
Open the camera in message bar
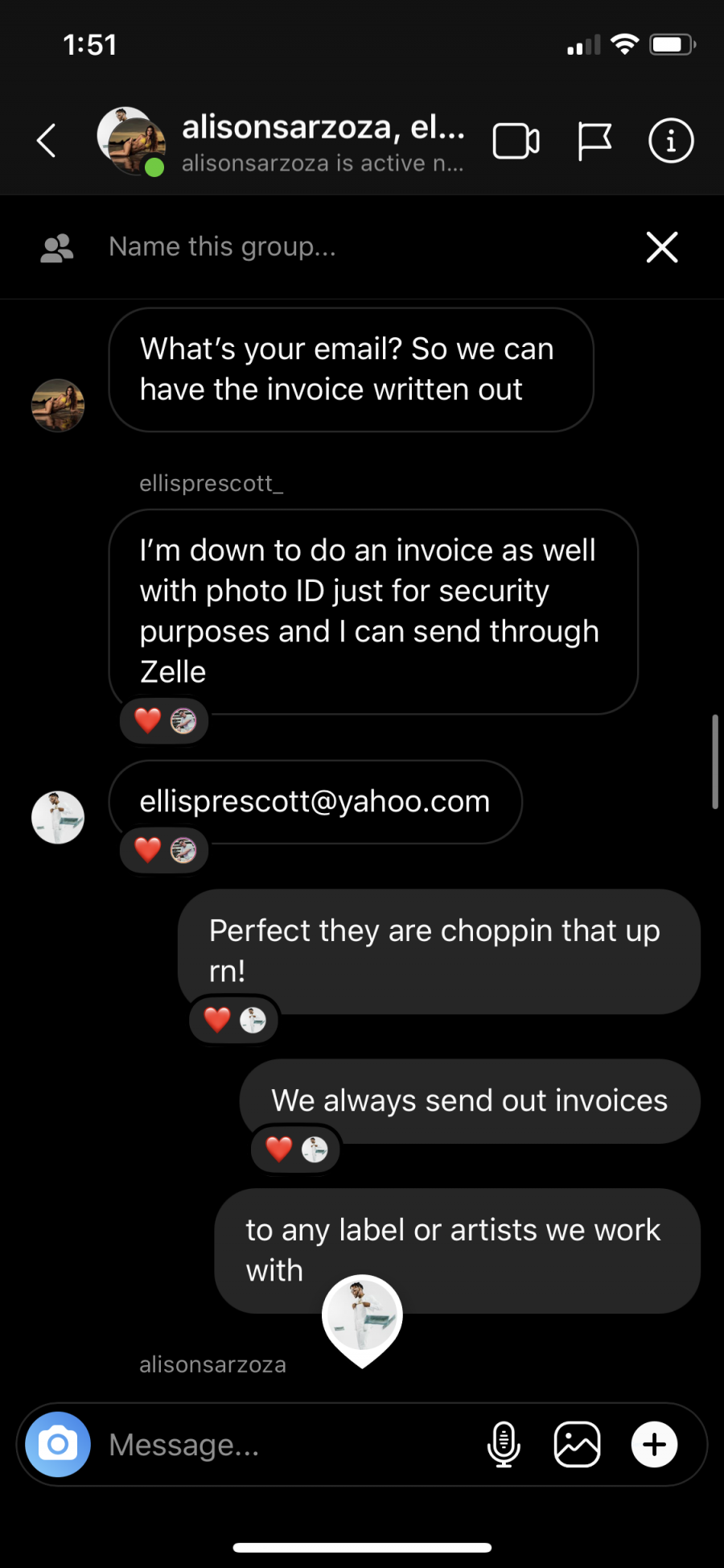pyautogui.click(x=58, y=1444)
